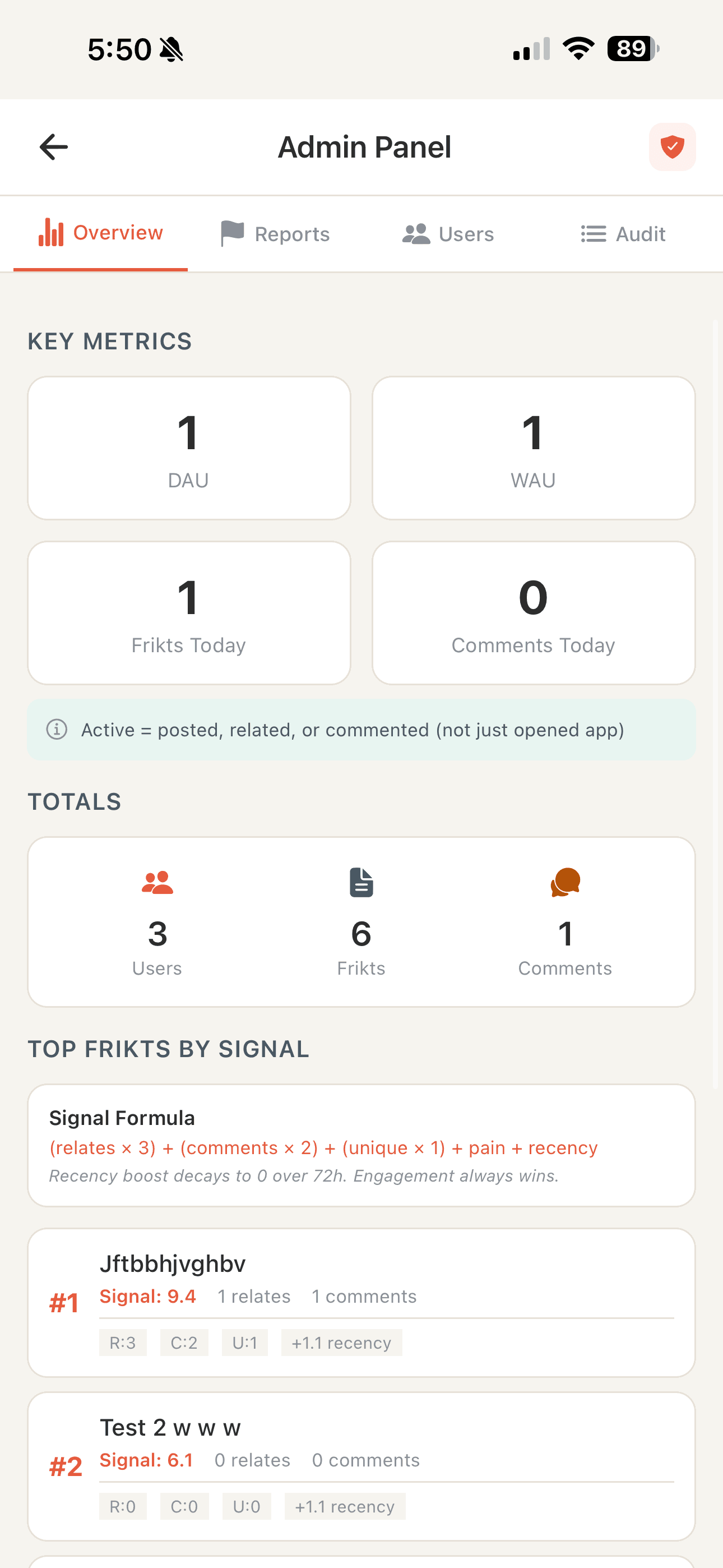Click the info icon in the Active banner
Image resolution: width=723 pixels, height=1568 pixels.
(57, 730)
